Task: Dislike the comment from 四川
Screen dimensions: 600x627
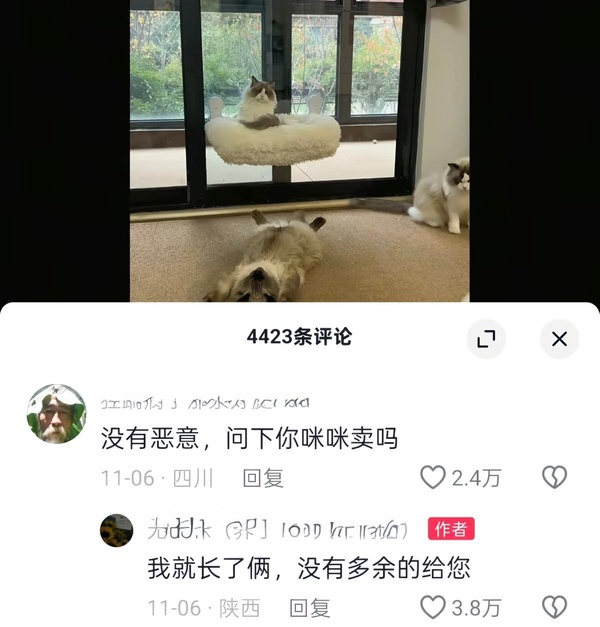Action: tap(554, 478)
